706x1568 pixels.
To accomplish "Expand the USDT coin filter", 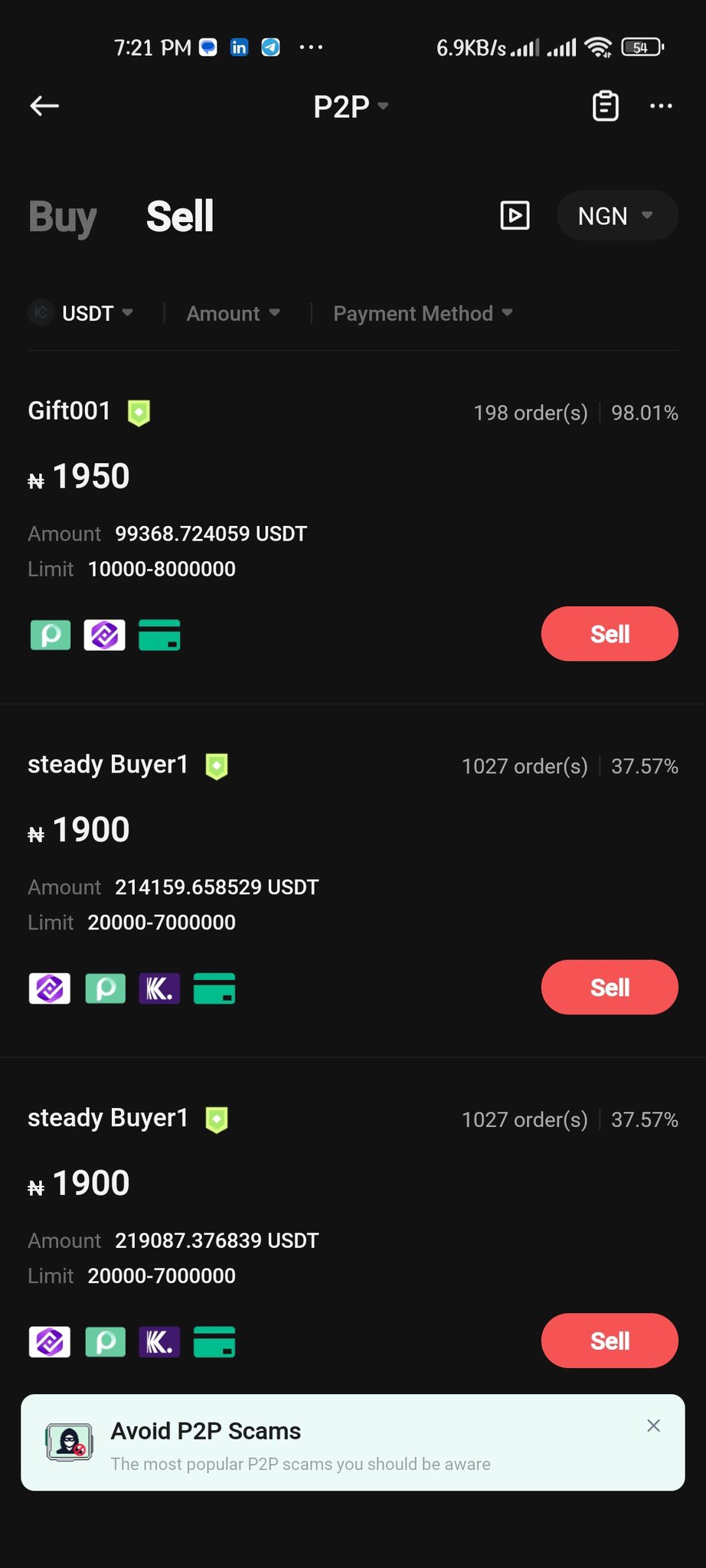I will (x=81, y=313).
